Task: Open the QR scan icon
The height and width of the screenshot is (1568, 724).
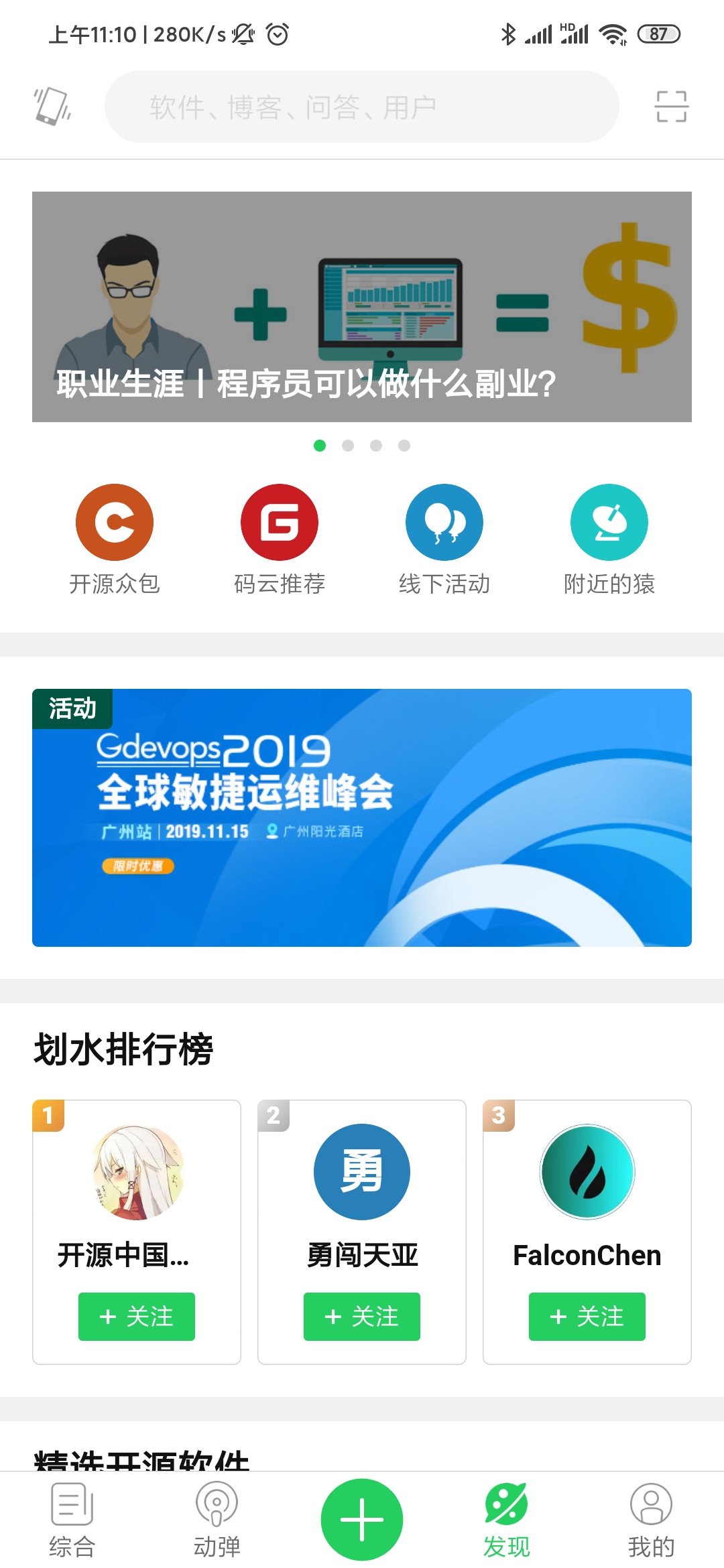Action: pos(671,107)
